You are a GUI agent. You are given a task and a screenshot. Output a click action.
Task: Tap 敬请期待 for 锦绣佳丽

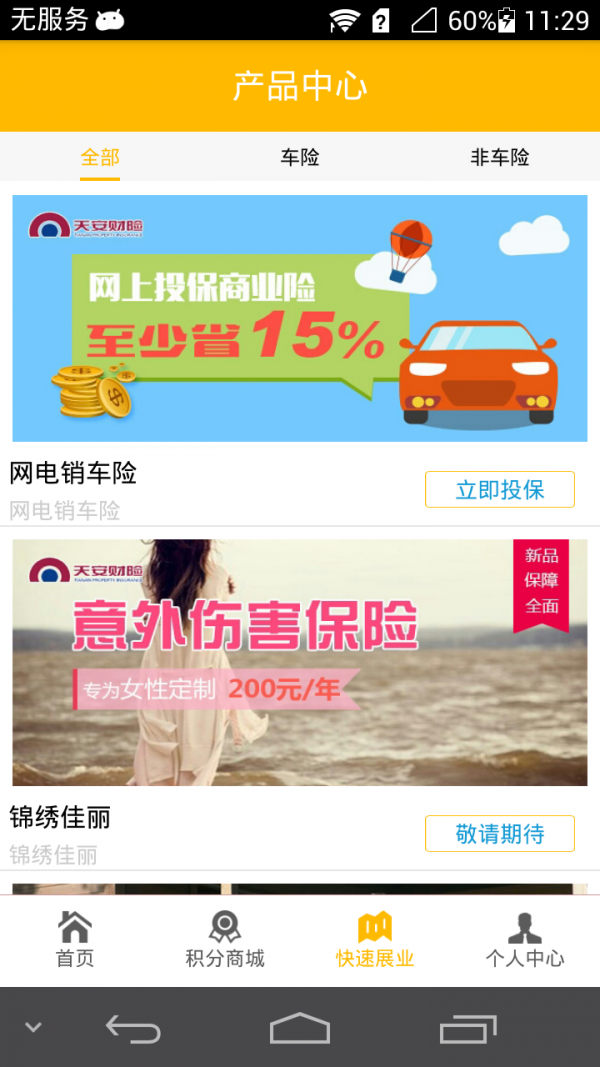[x=500, y=834]
